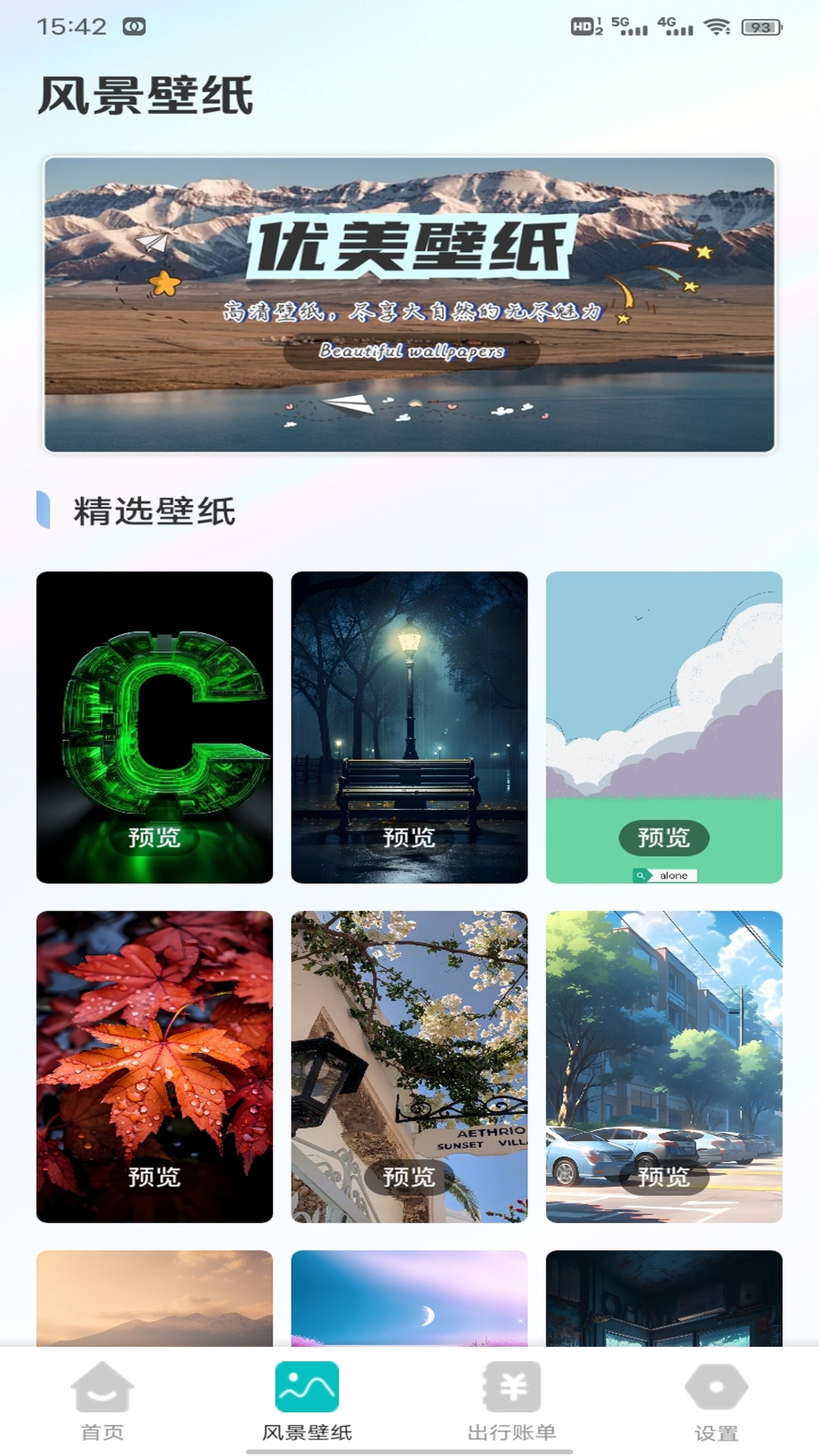Tap 预览 on the green letter C wallpaper
This screenshot has width=819, height=1456.
click(x=154, y=839)
